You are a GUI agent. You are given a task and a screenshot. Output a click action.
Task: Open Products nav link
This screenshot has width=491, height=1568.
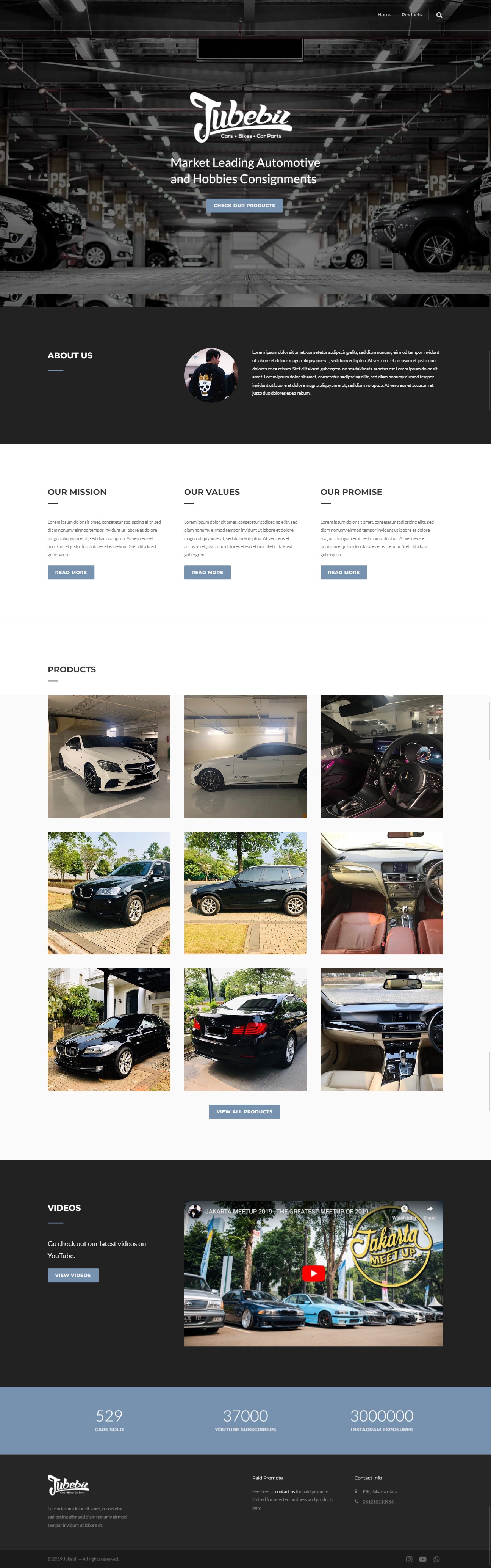coord(411,15)
